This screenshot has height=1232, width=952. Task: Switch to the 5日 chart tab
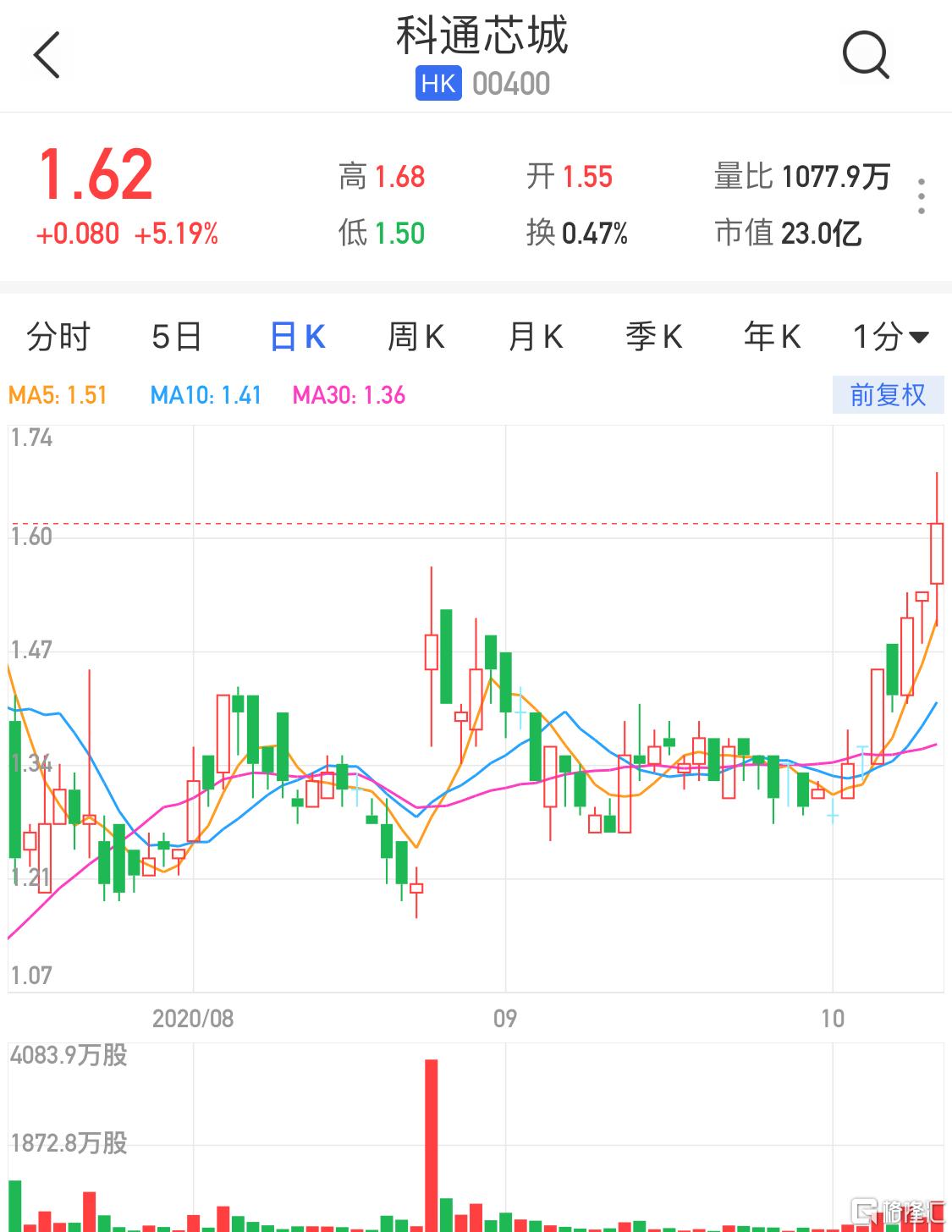coord(176,337)
